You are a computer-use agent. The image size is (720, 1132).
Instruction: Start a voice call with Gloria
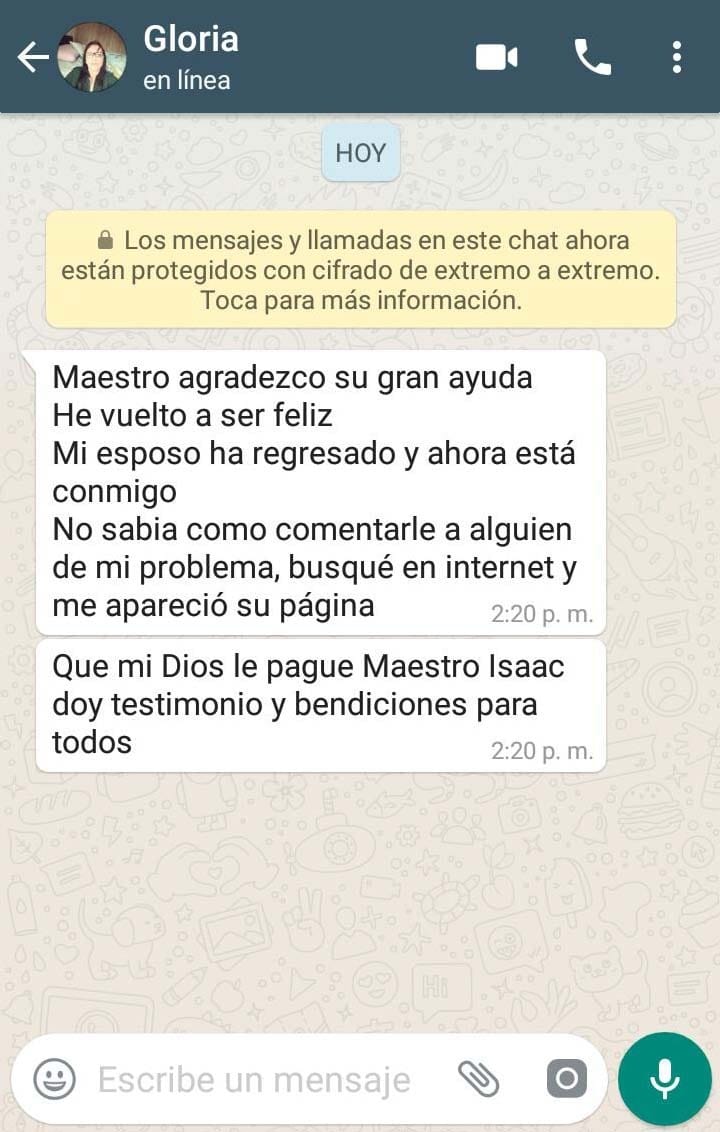click(592, 57)
